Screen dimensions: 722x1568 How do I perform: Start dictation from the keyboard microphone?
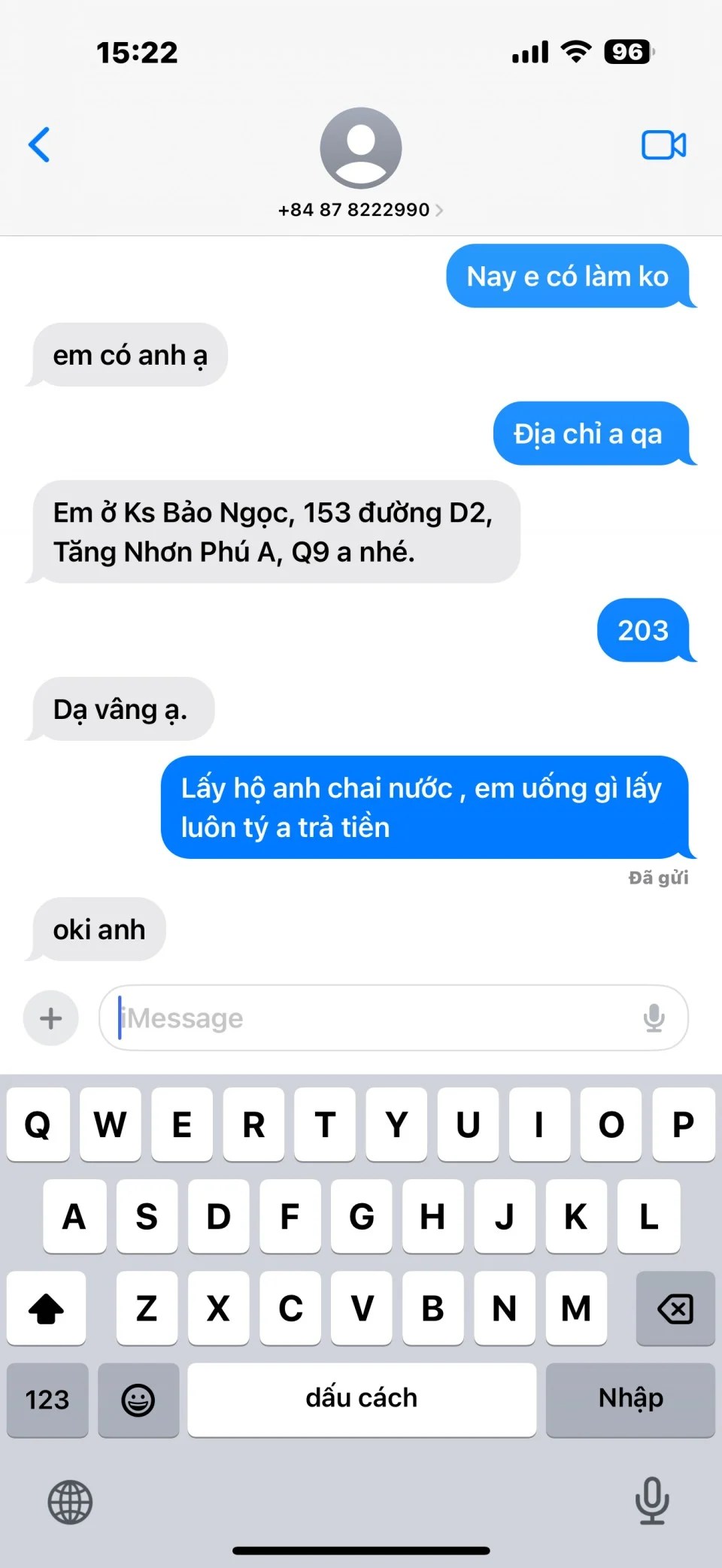click(651, 1500)
